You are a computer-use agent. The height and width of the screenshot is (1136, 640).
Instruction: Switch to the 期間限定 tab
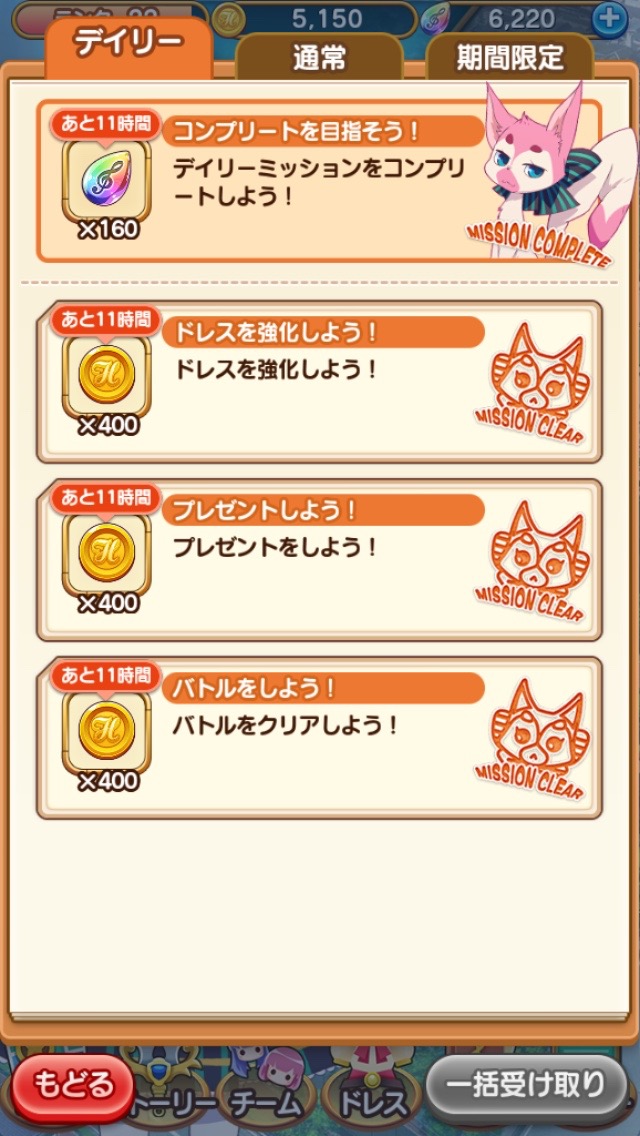tap(510, 57)
